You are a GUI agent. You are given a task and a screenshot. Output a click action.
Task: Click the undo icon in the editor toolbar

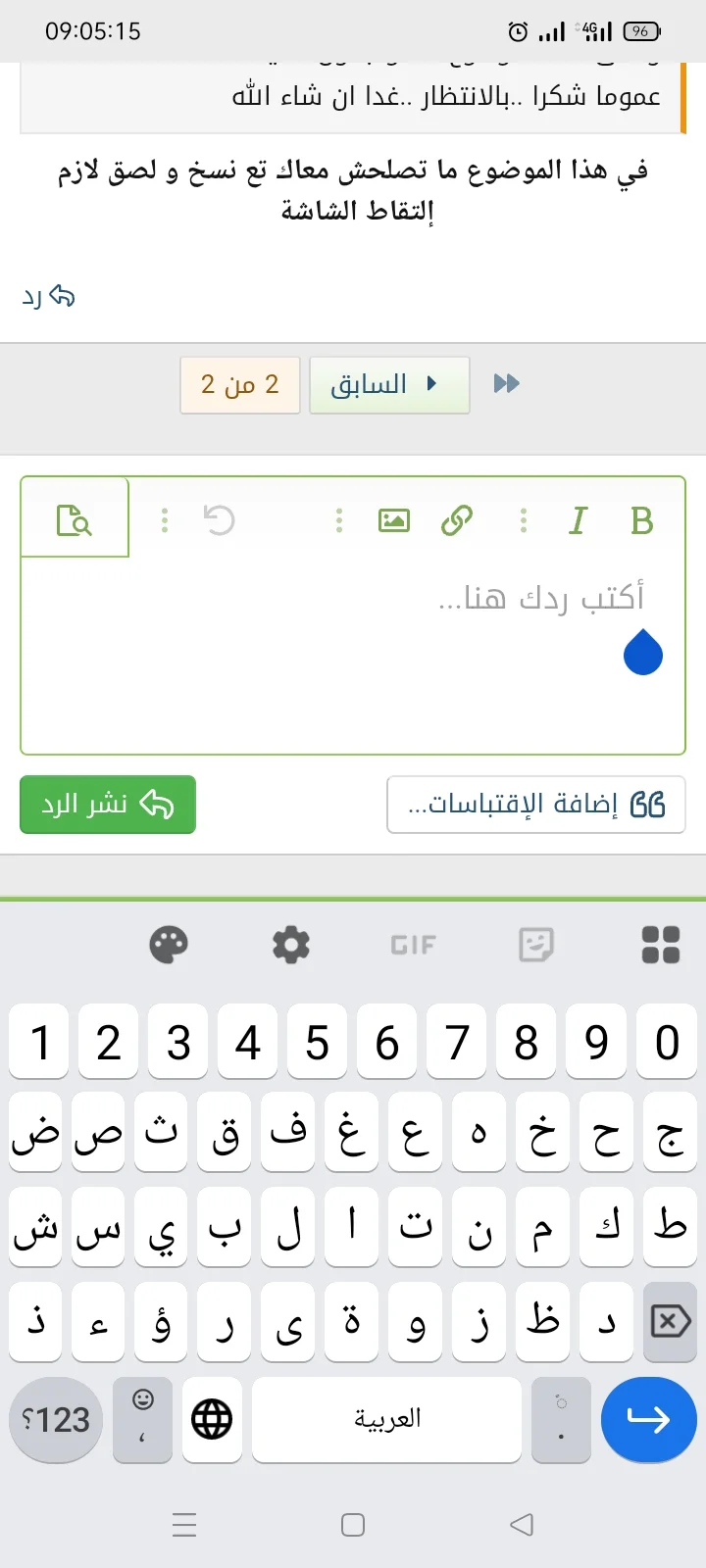[x=219, y=519]
